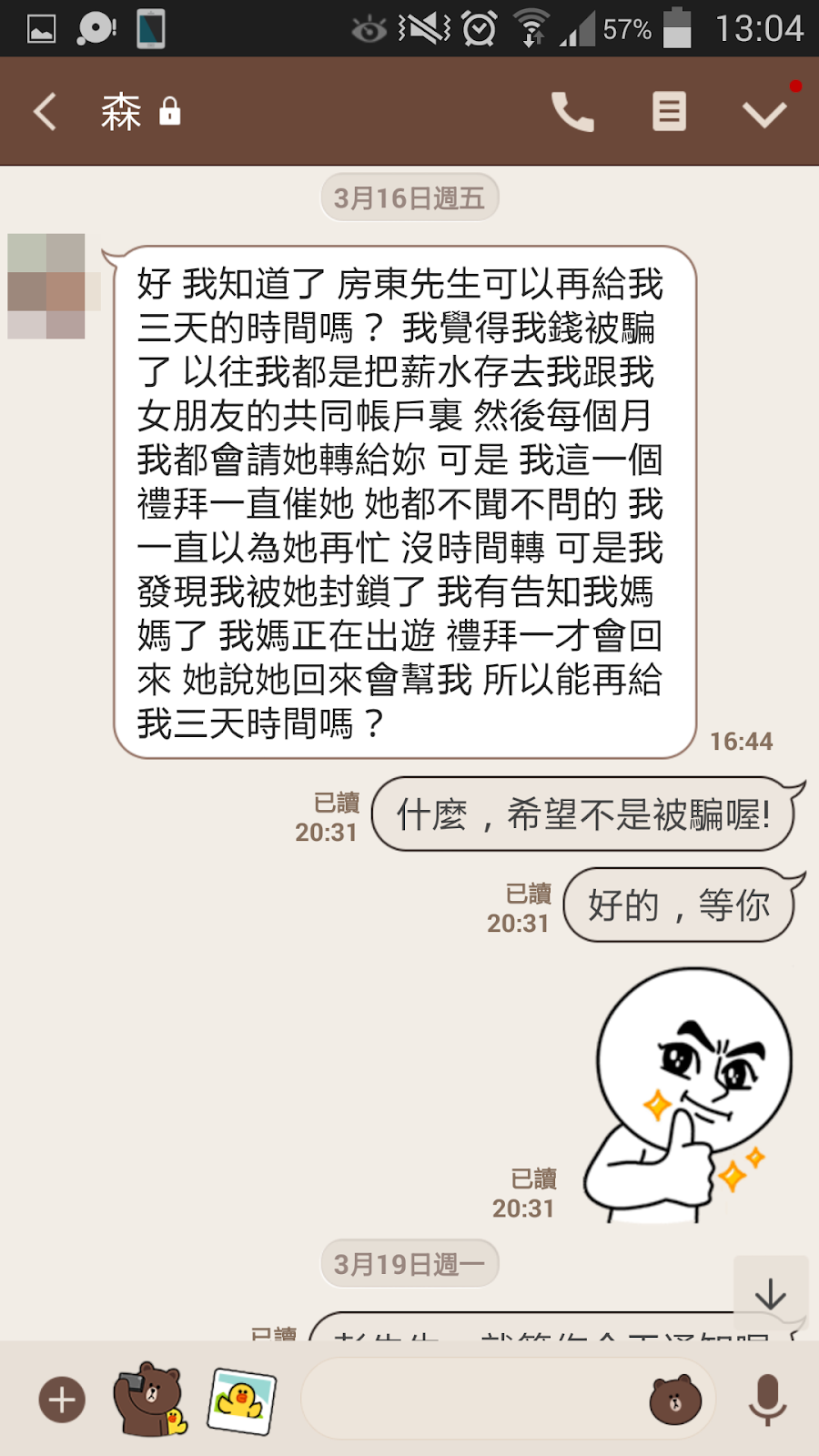This screenshot has height=1456, width=819.
Task: Pick a photo from the gallery icon
Action: tap(242, 1400)
